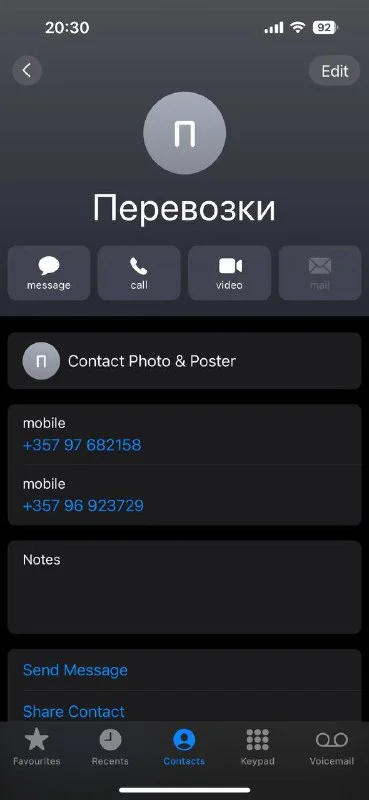Tap Share Contact
The width and height of the screenshot is (369, 800).
pos(74,711)
